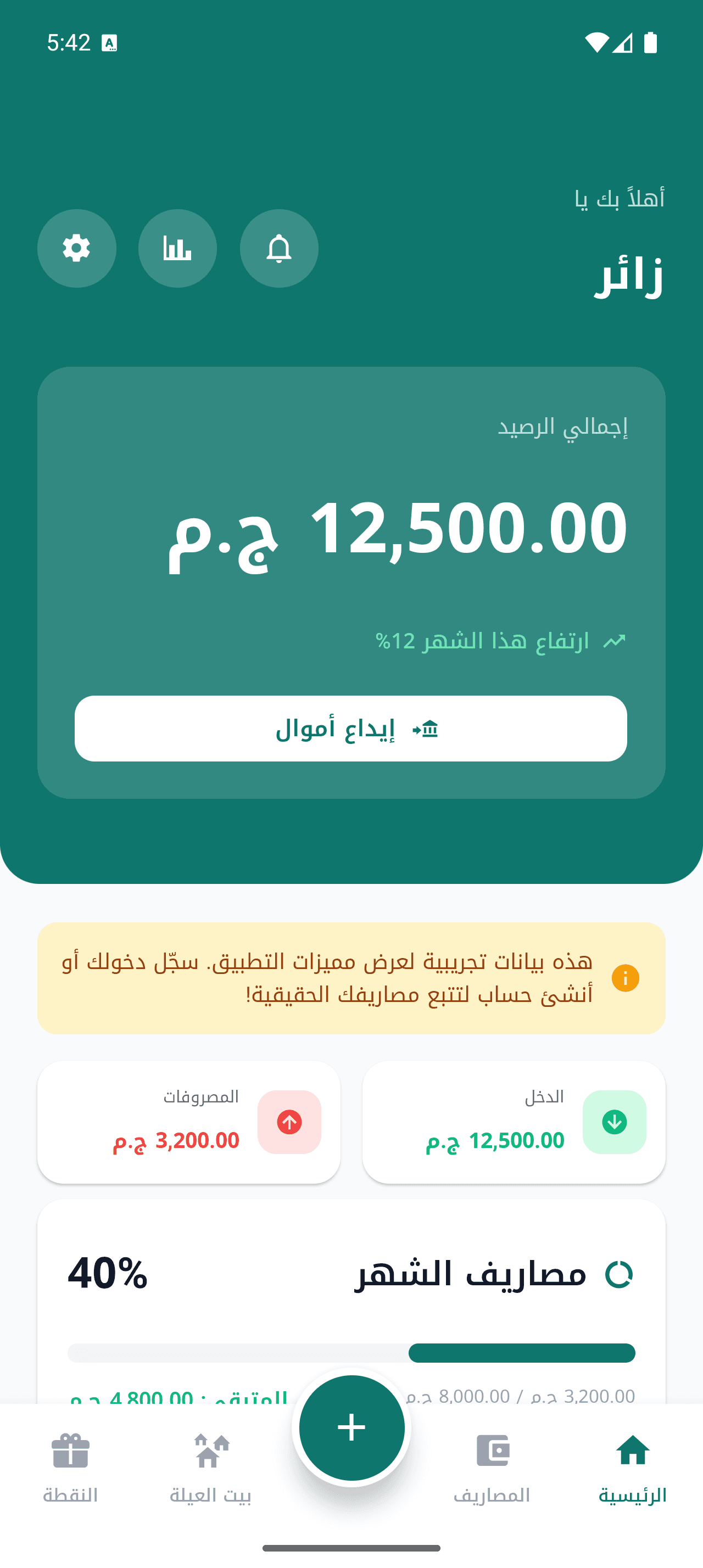
Task: Add a new entry with the plus button
Action: click(x=351, y=1427)
